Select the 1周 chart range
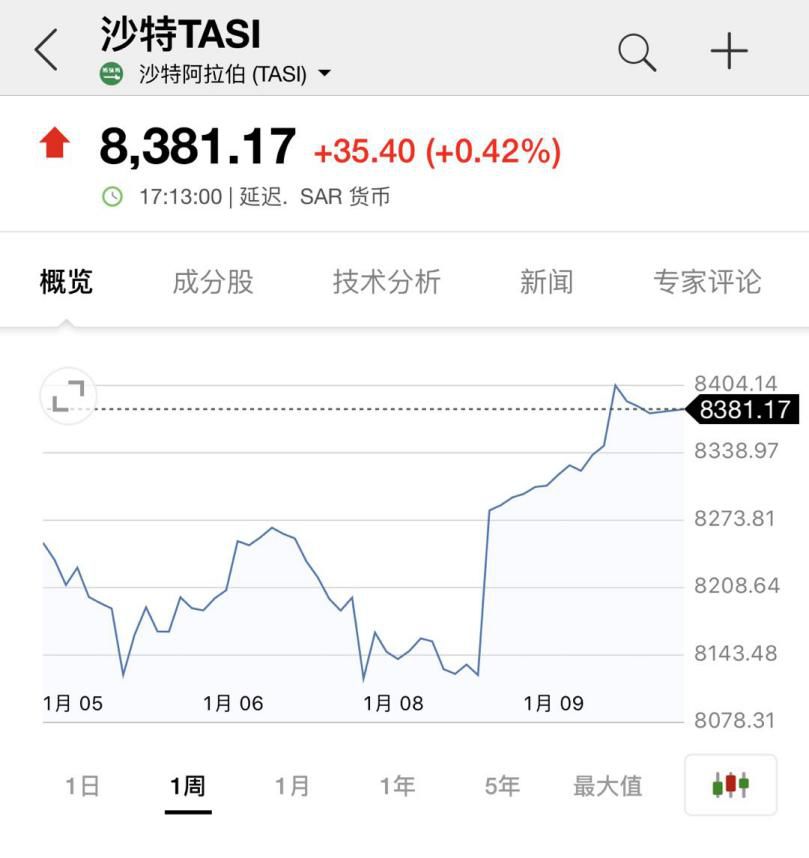 pos(188,786)
